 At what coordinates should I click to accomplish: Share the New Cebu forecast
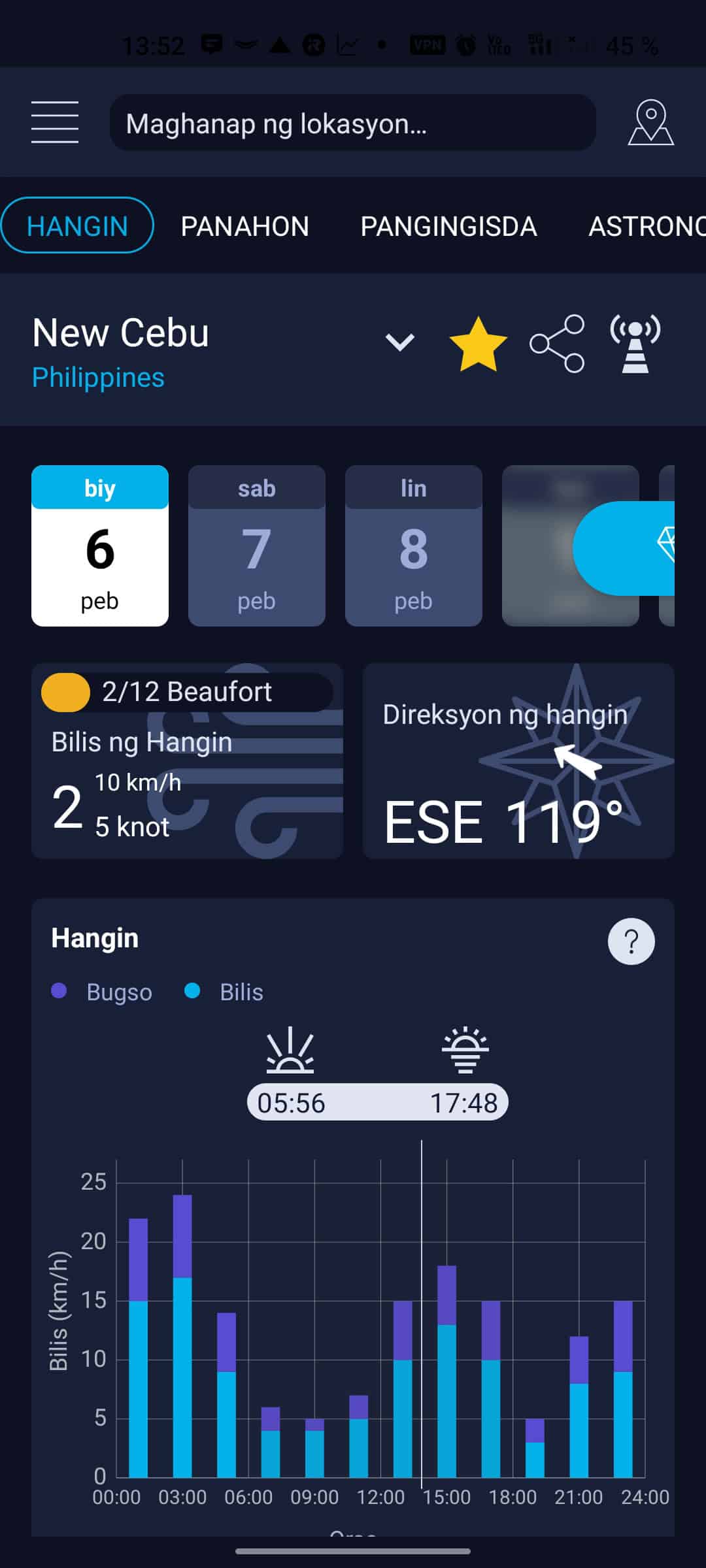point(556,342)
